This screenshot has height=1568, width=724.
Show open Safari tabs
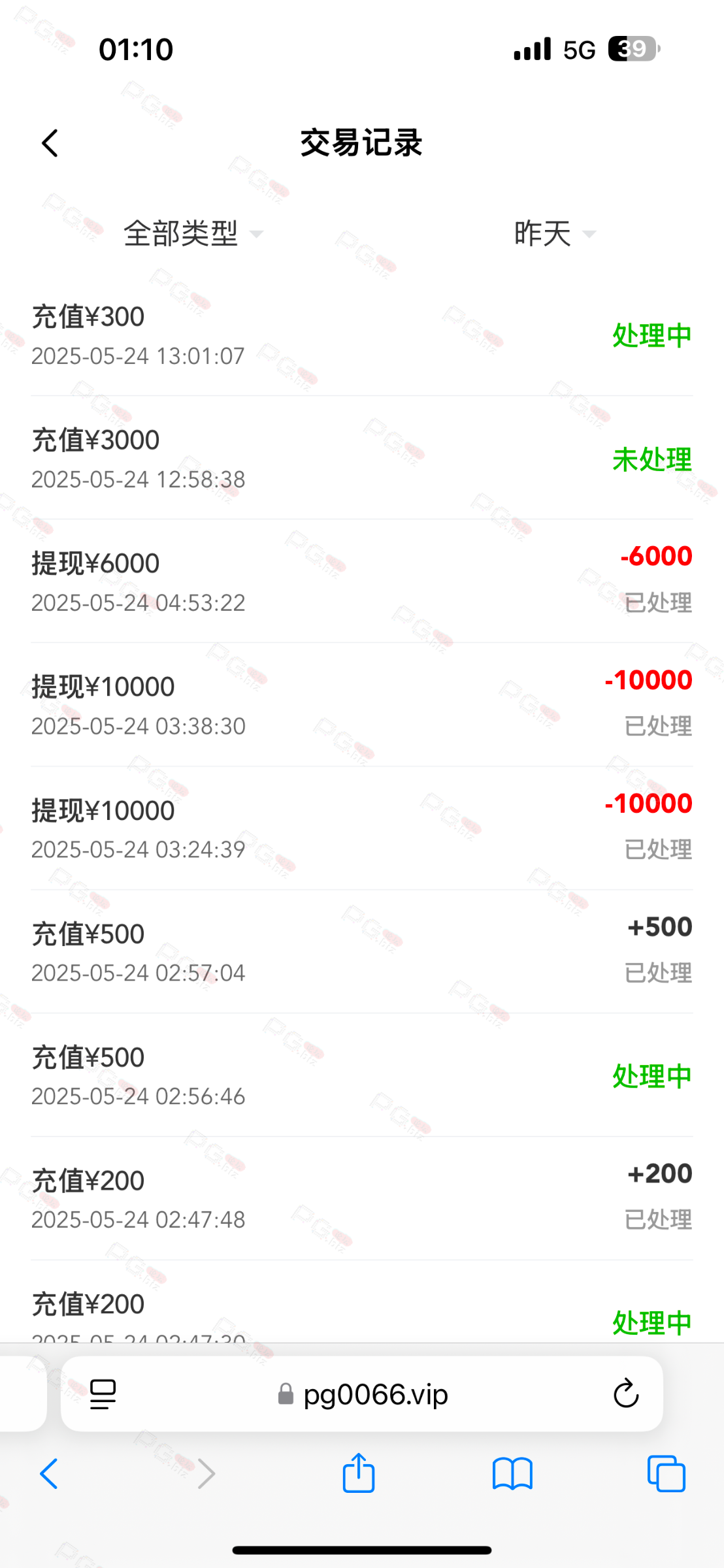tap(666, 1474)
